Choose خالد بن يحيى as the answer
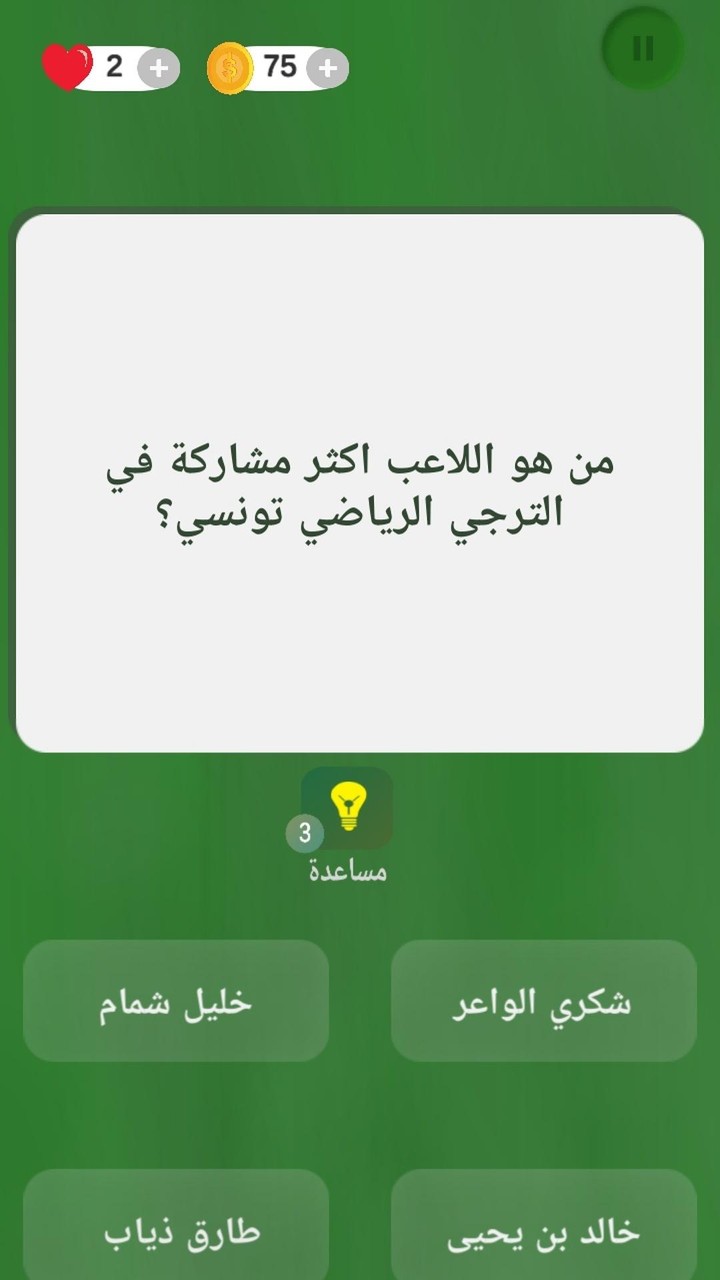The image size is (720, 1280). tap(543, 1228)
